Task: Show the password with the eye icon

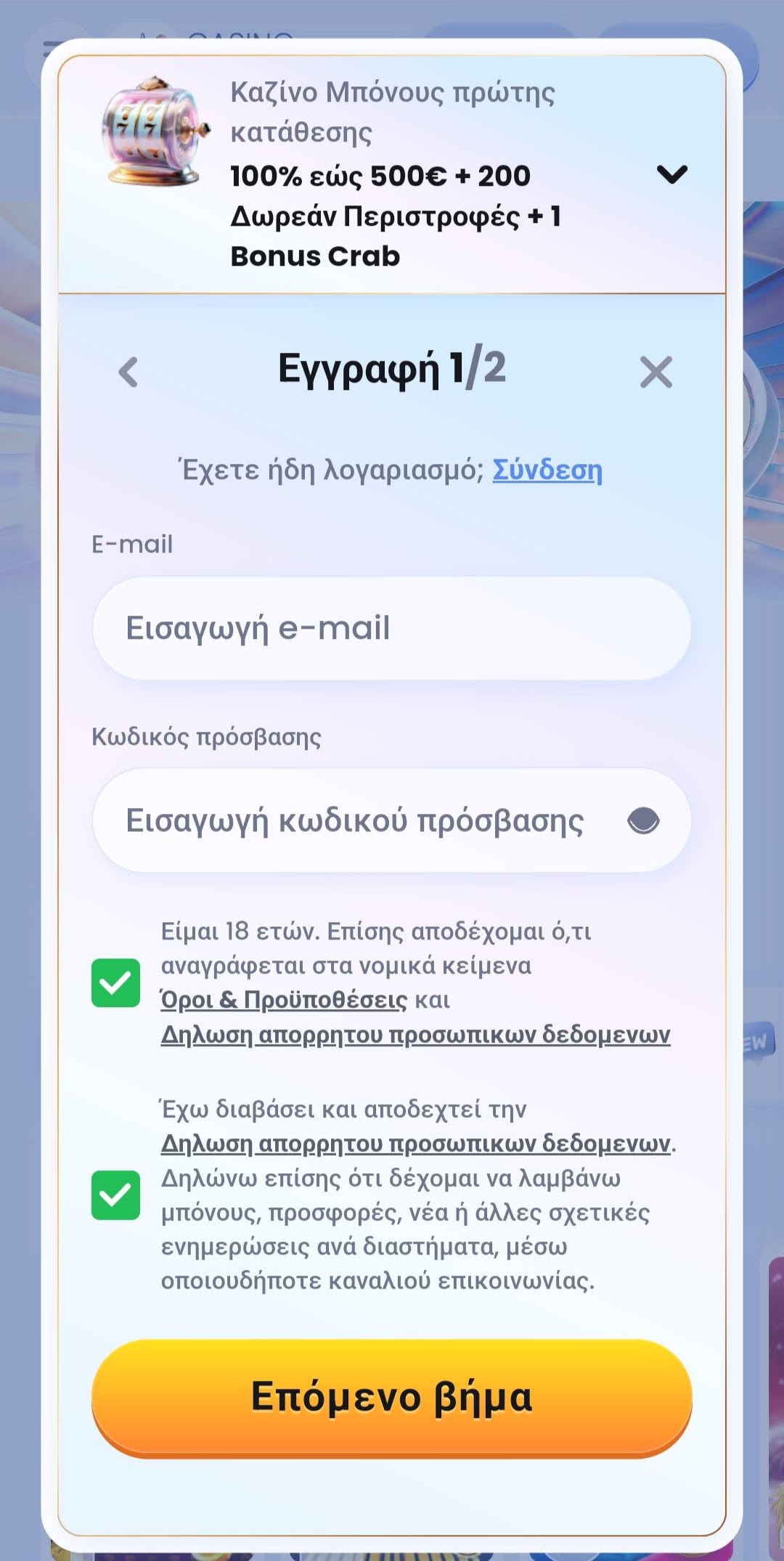Action: 643,821
